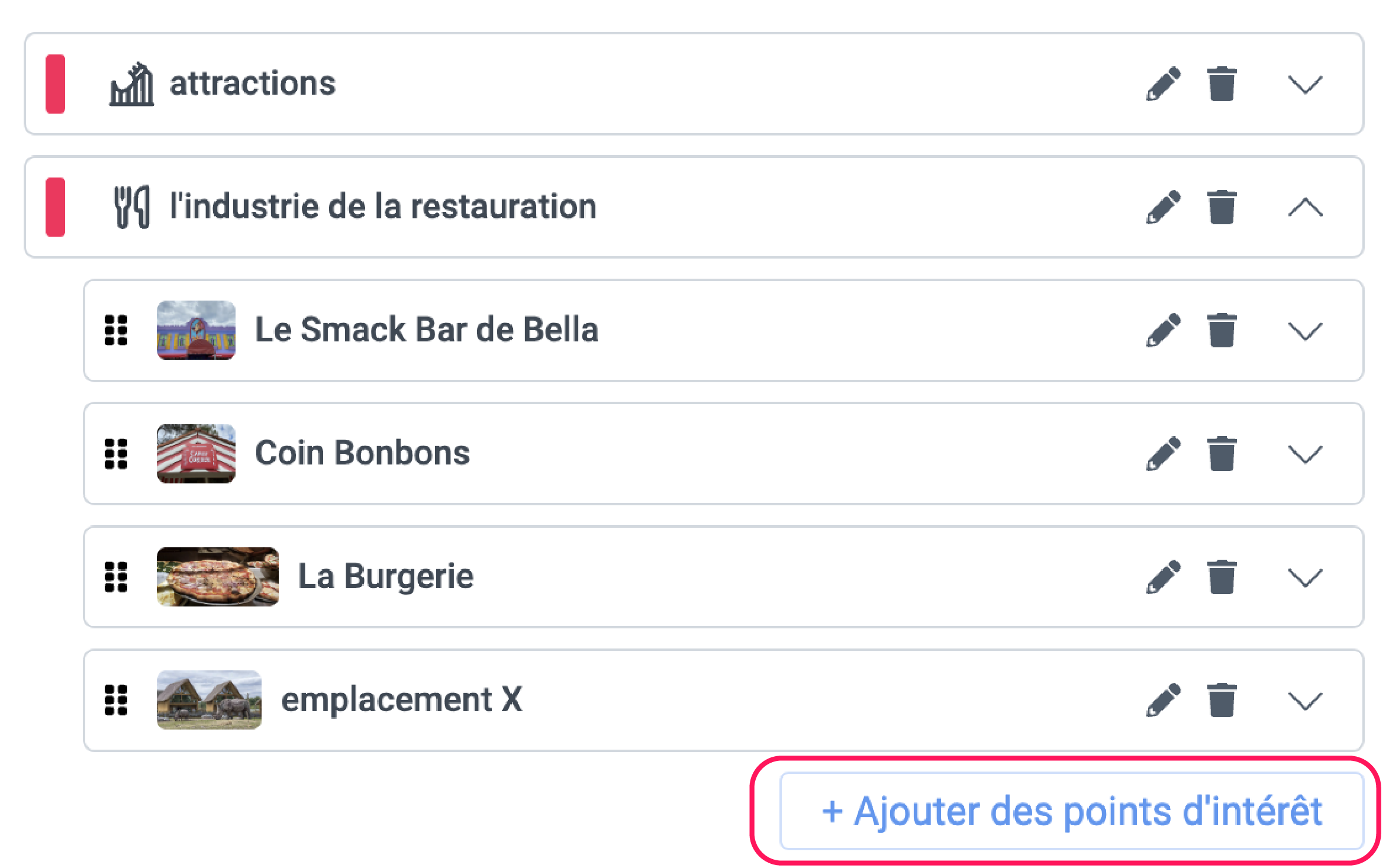Delete the attractions category

click(1221, 84)
